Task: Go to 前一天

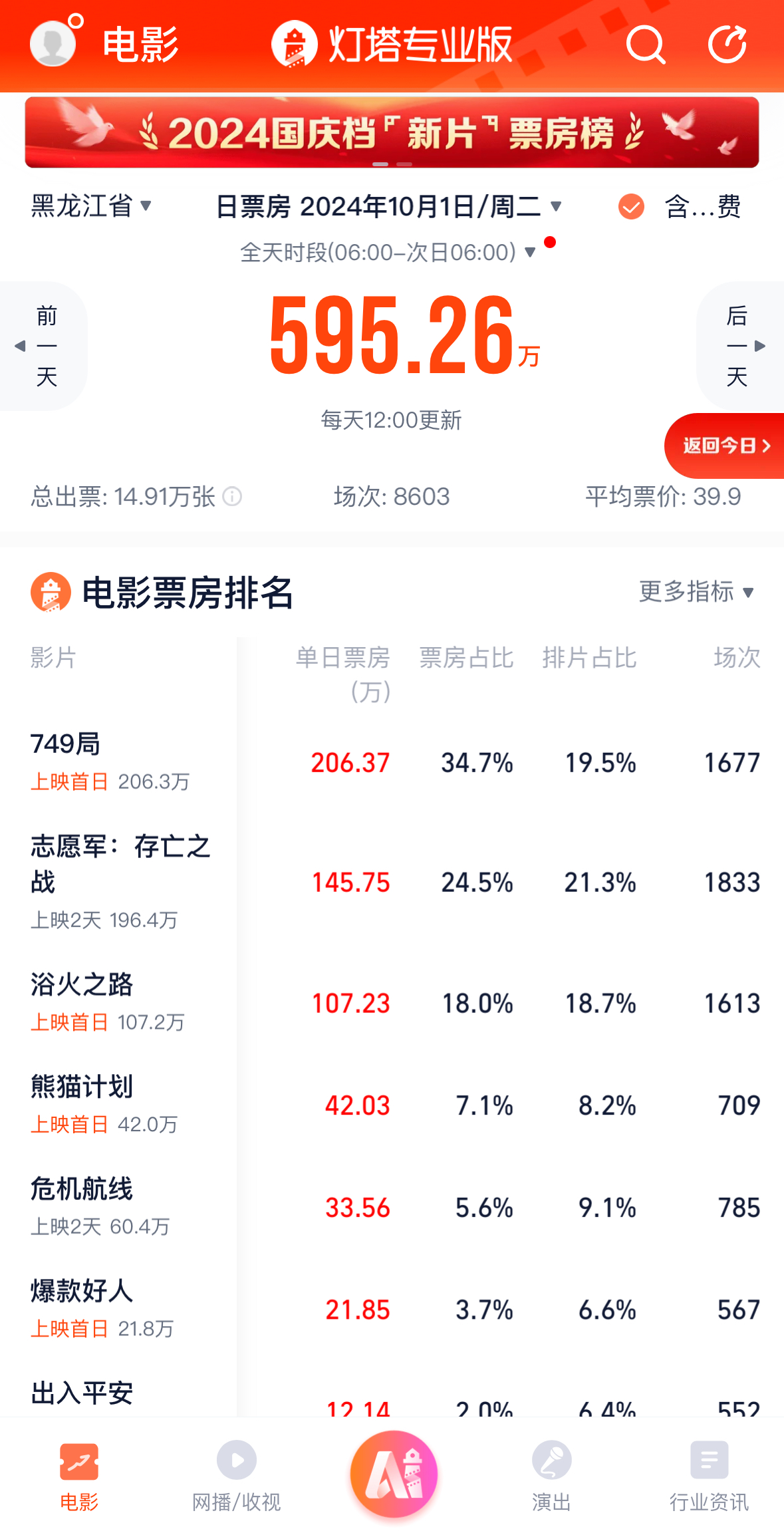Action: (x=44, y=346)
